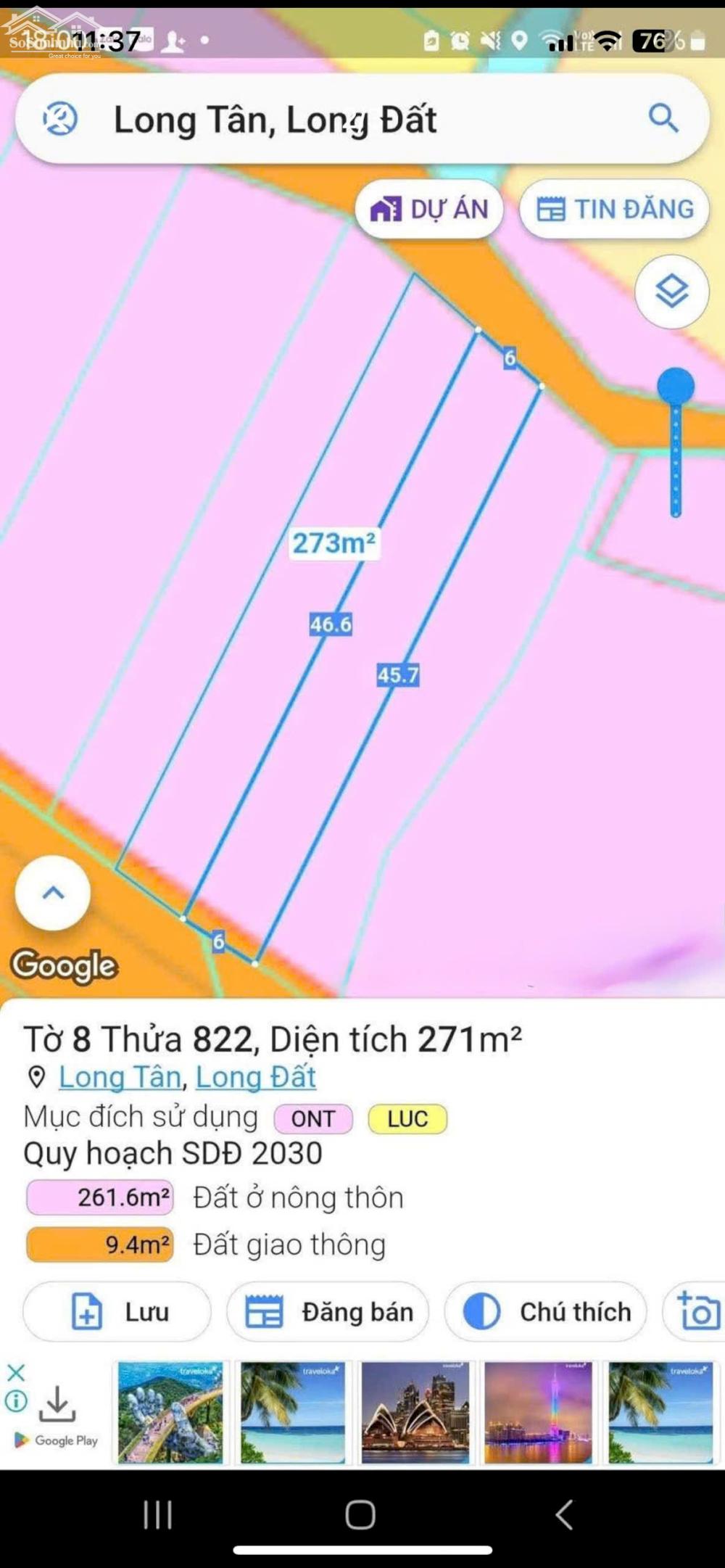Toggle the ONT land-use badge
This screenshot has width=725, height=1568.
pos(312,1119)
